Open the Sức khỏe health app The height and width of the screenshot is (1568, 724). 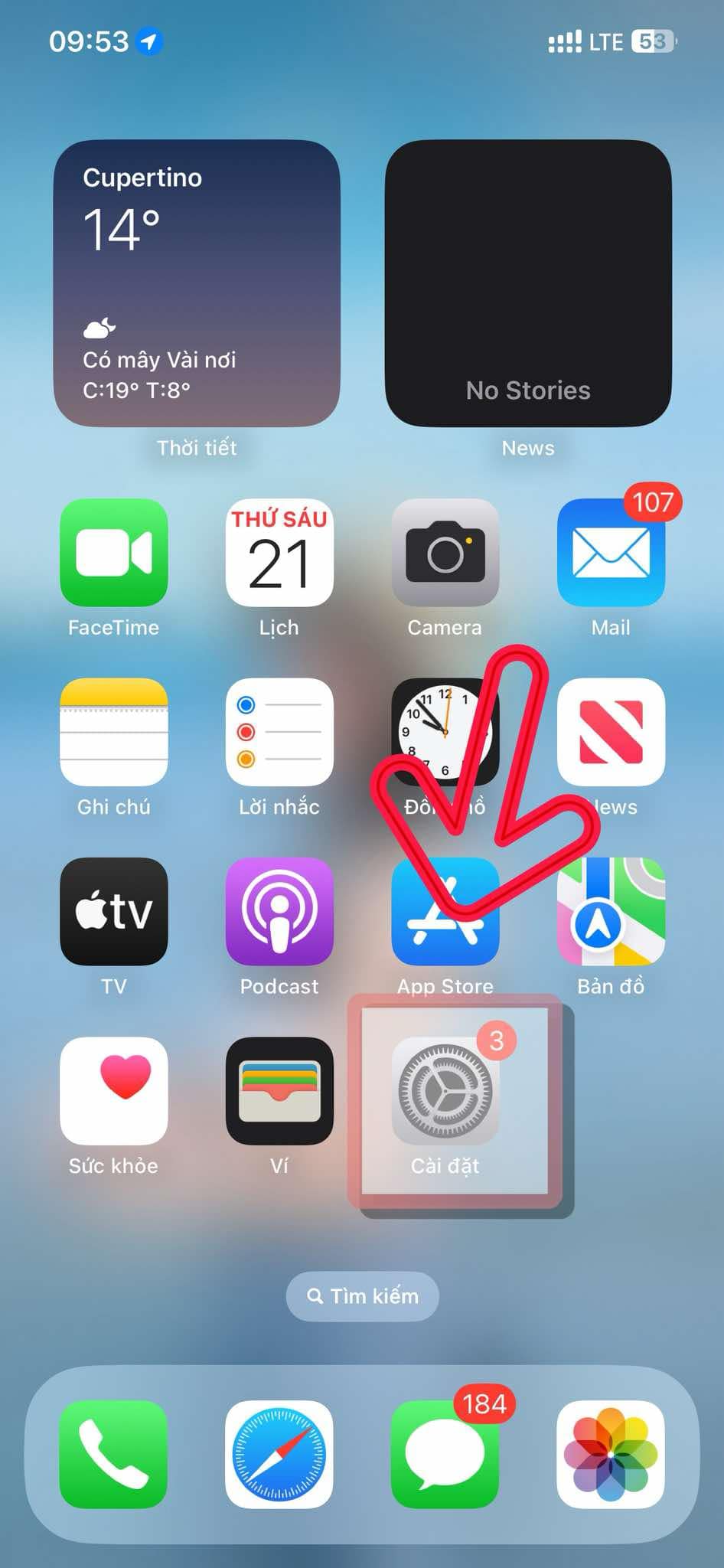(x=114, y=1091)
